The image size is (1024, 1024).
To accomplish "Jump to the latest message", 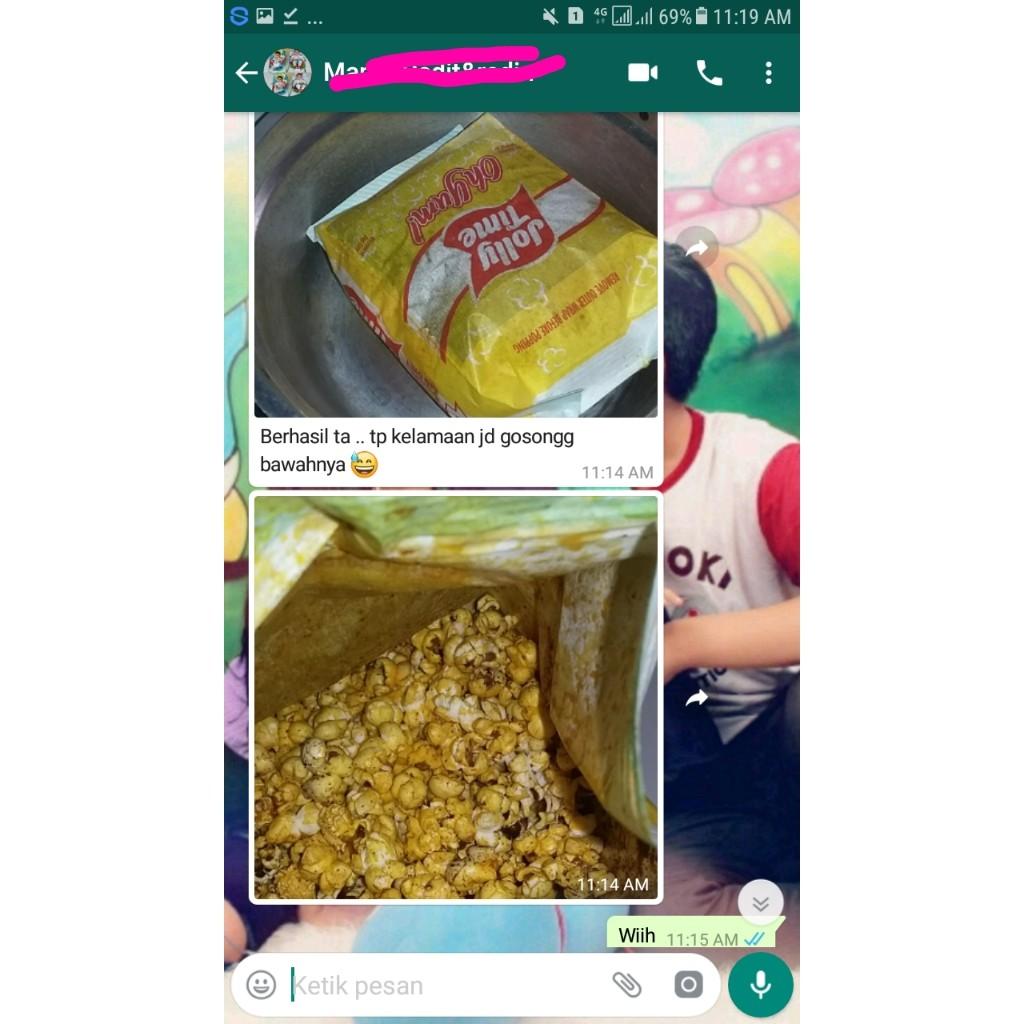I will [760, 903].
